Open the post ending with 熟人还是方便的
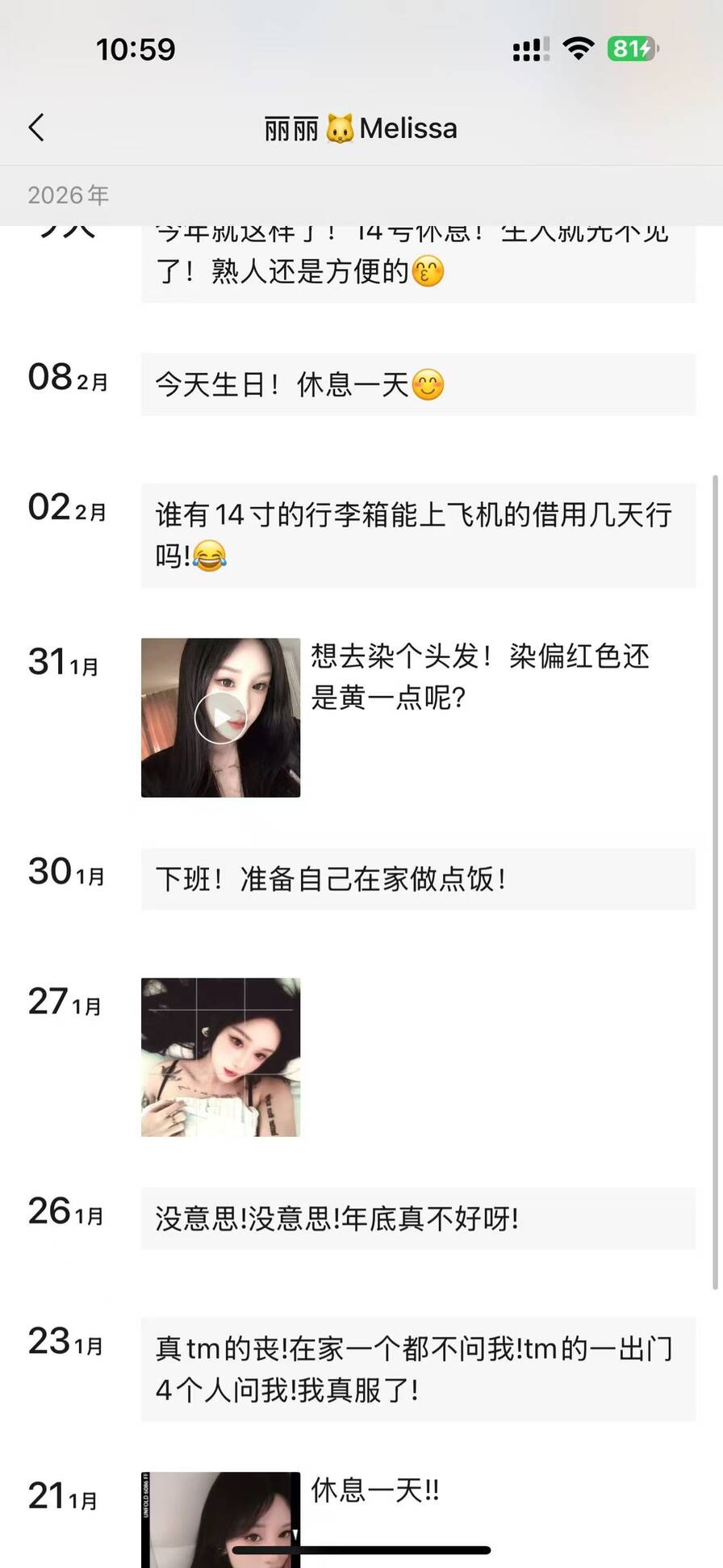The width and height of the screenshot is (723, 1568). 417,270
